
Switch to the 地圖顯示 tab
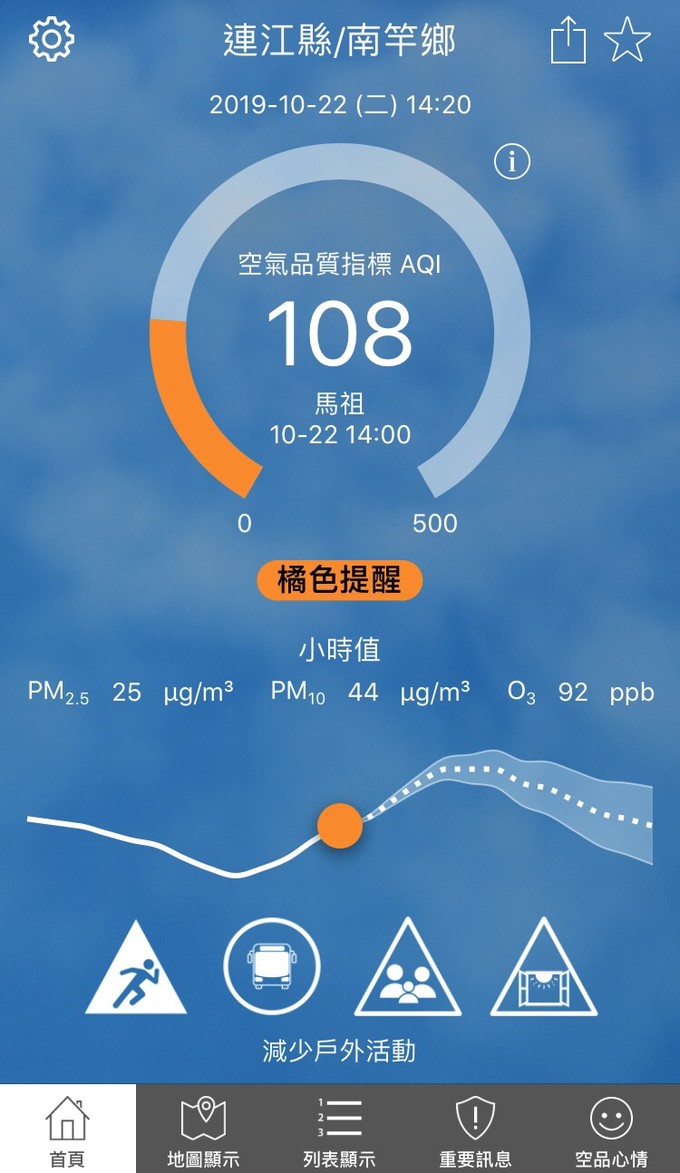[203, 1130]
